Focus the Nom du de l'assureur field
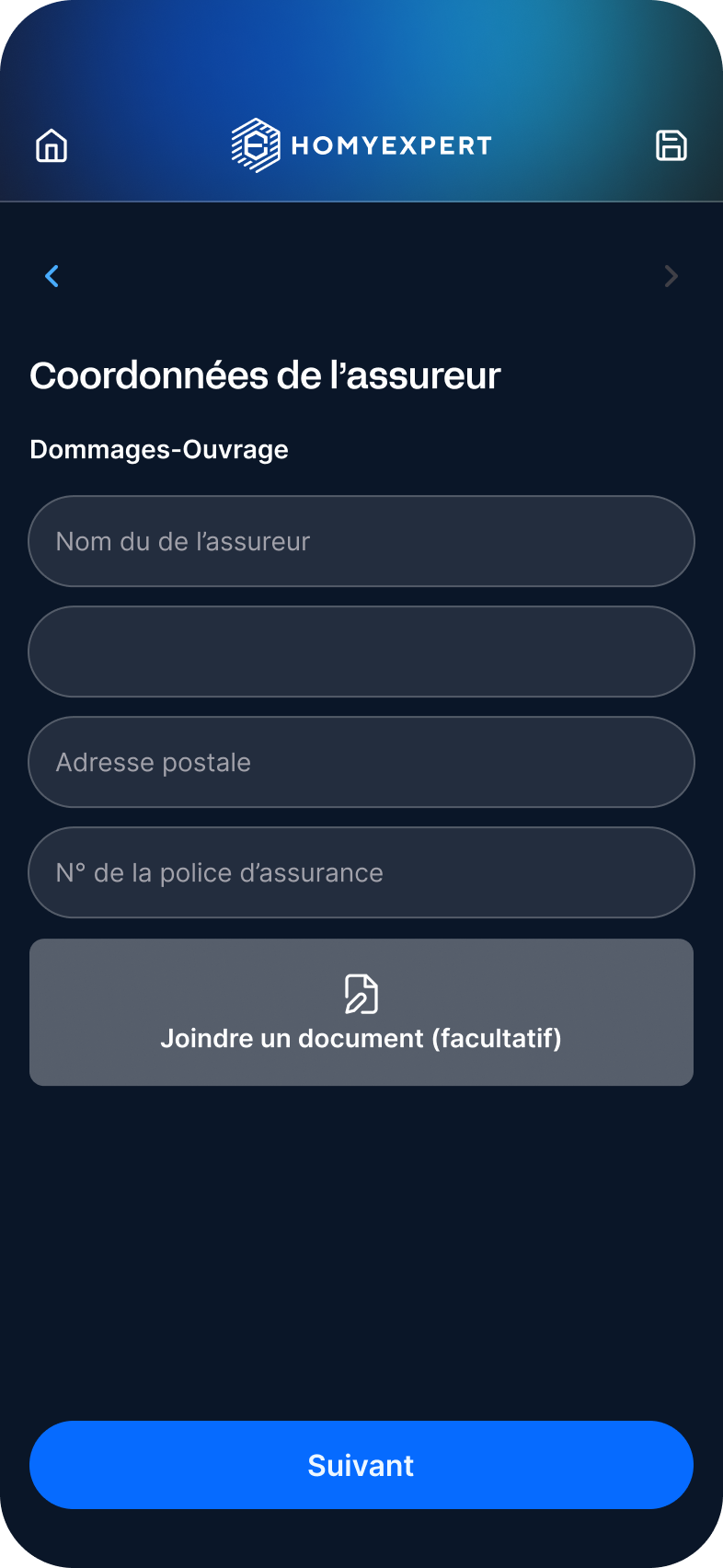The height and width of the screenshot is (1568, 723). [361, 541]
